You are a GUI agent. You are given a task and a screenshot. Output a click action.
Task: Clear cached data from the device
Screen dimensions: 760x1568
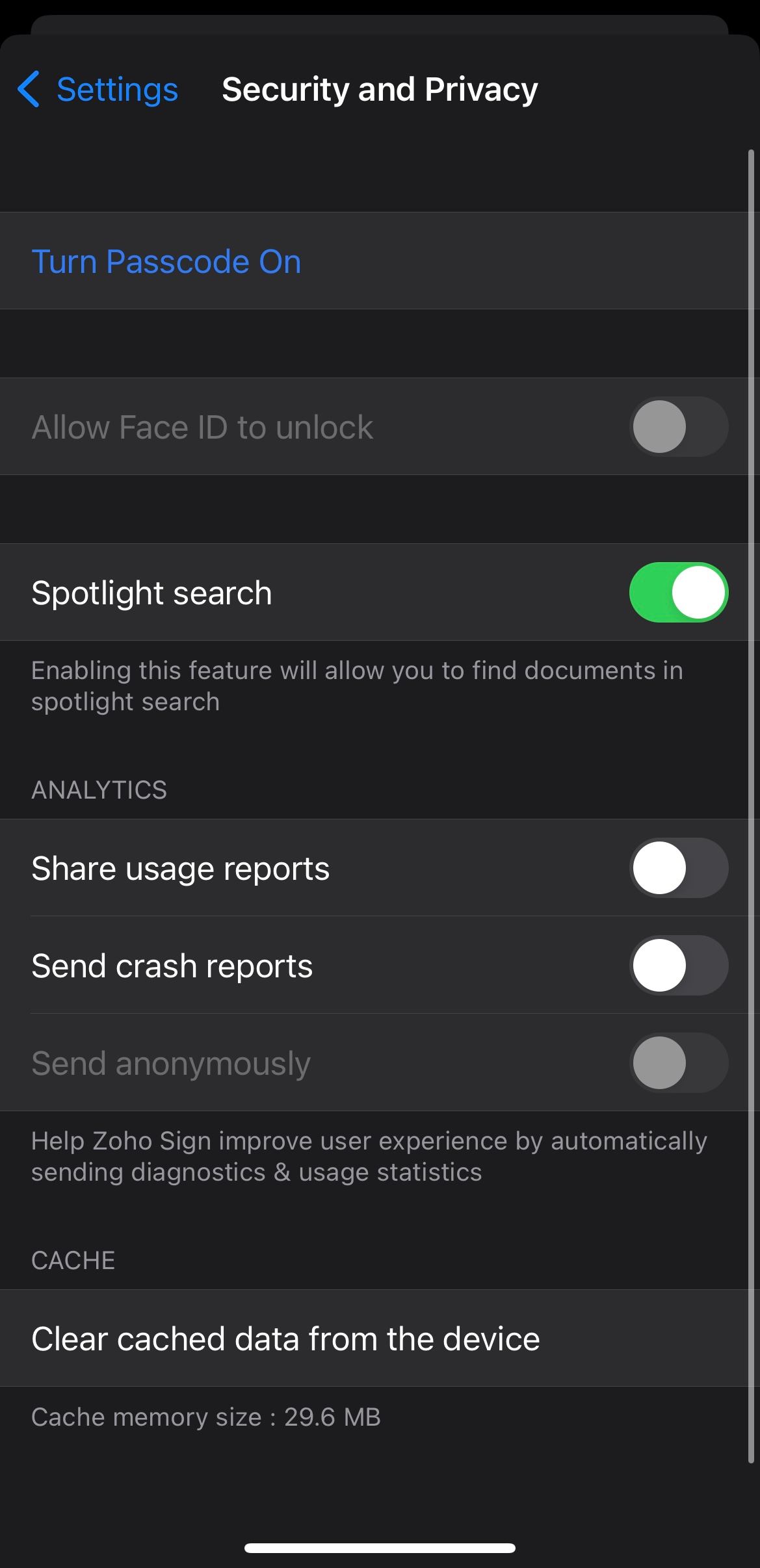pos(285,1339)
